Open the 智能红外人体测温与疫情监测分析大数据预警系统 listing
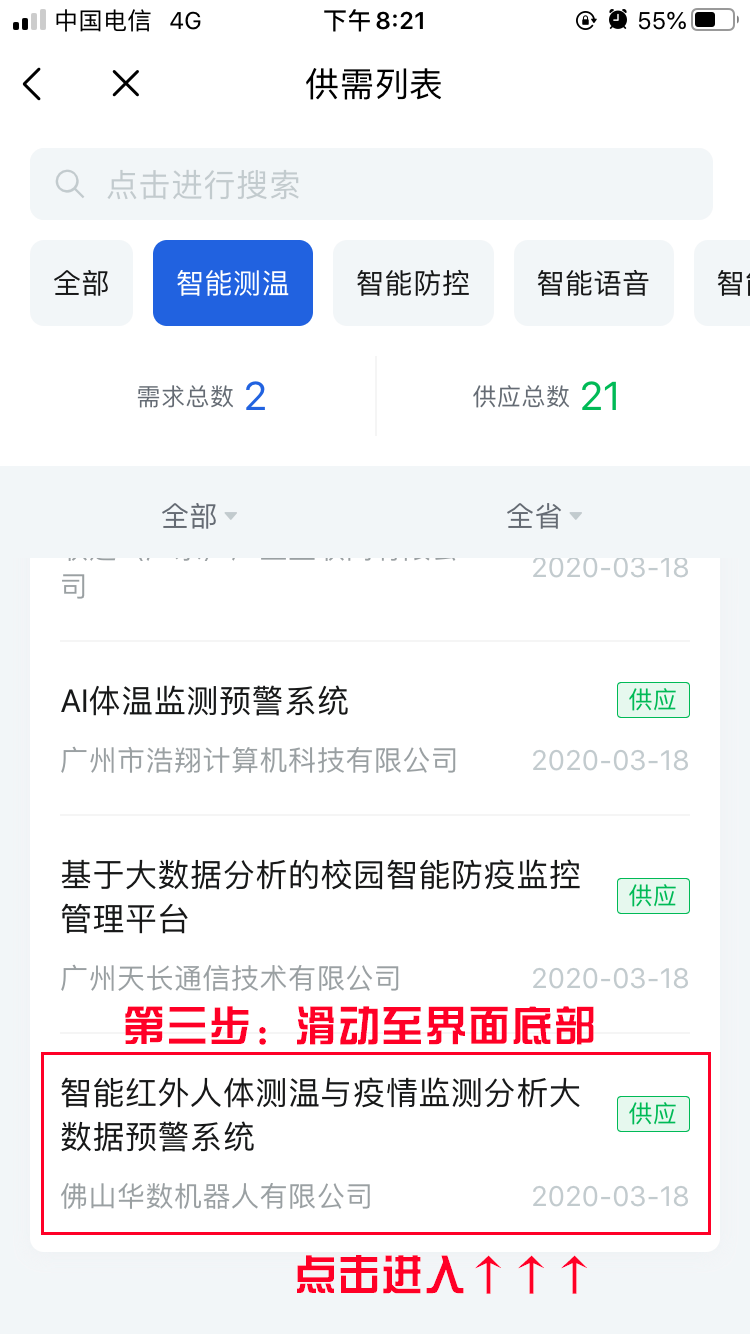750x1334 pixels. click(x=375, y=1142)
